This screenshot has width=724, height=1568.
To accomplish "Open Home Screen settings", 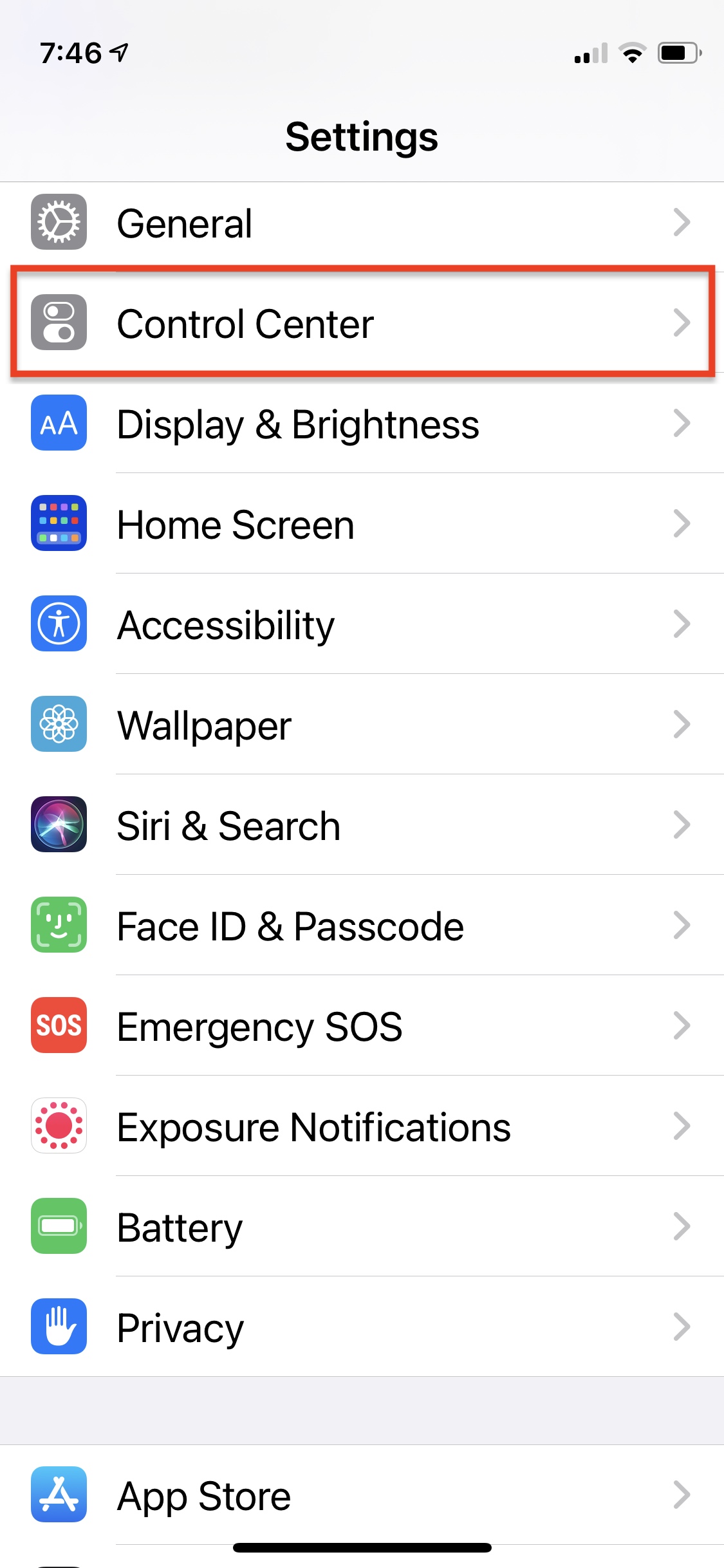I will pyautogui.click(x=362, y=523).
